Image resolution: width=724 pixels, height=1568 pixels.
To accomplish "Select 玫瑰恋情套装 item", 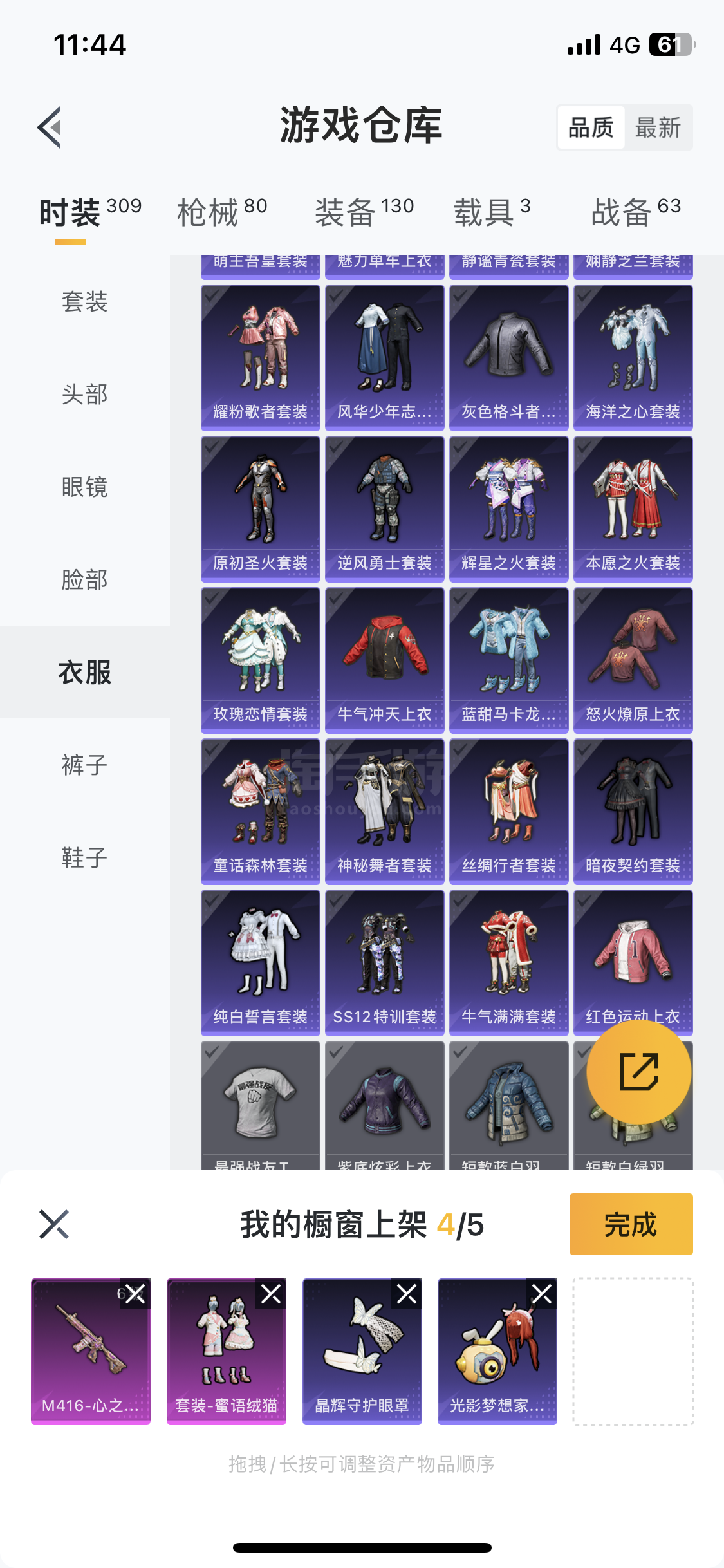I will (x=260, y=660).
